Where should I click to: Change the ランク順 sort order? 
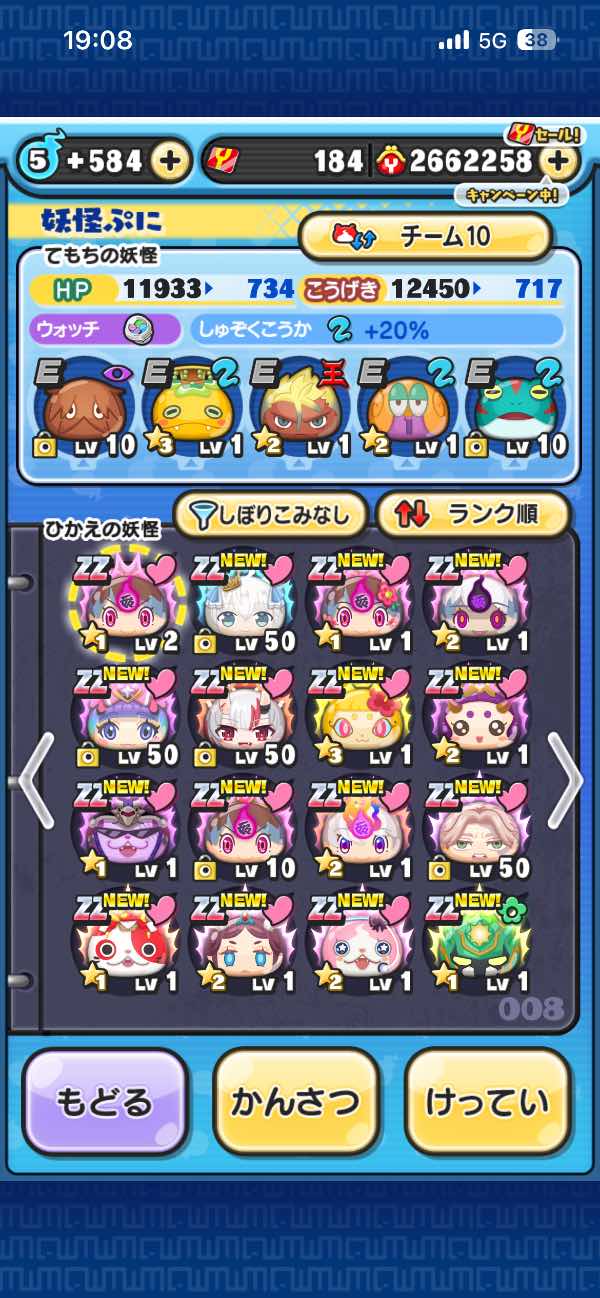point(472,515)
